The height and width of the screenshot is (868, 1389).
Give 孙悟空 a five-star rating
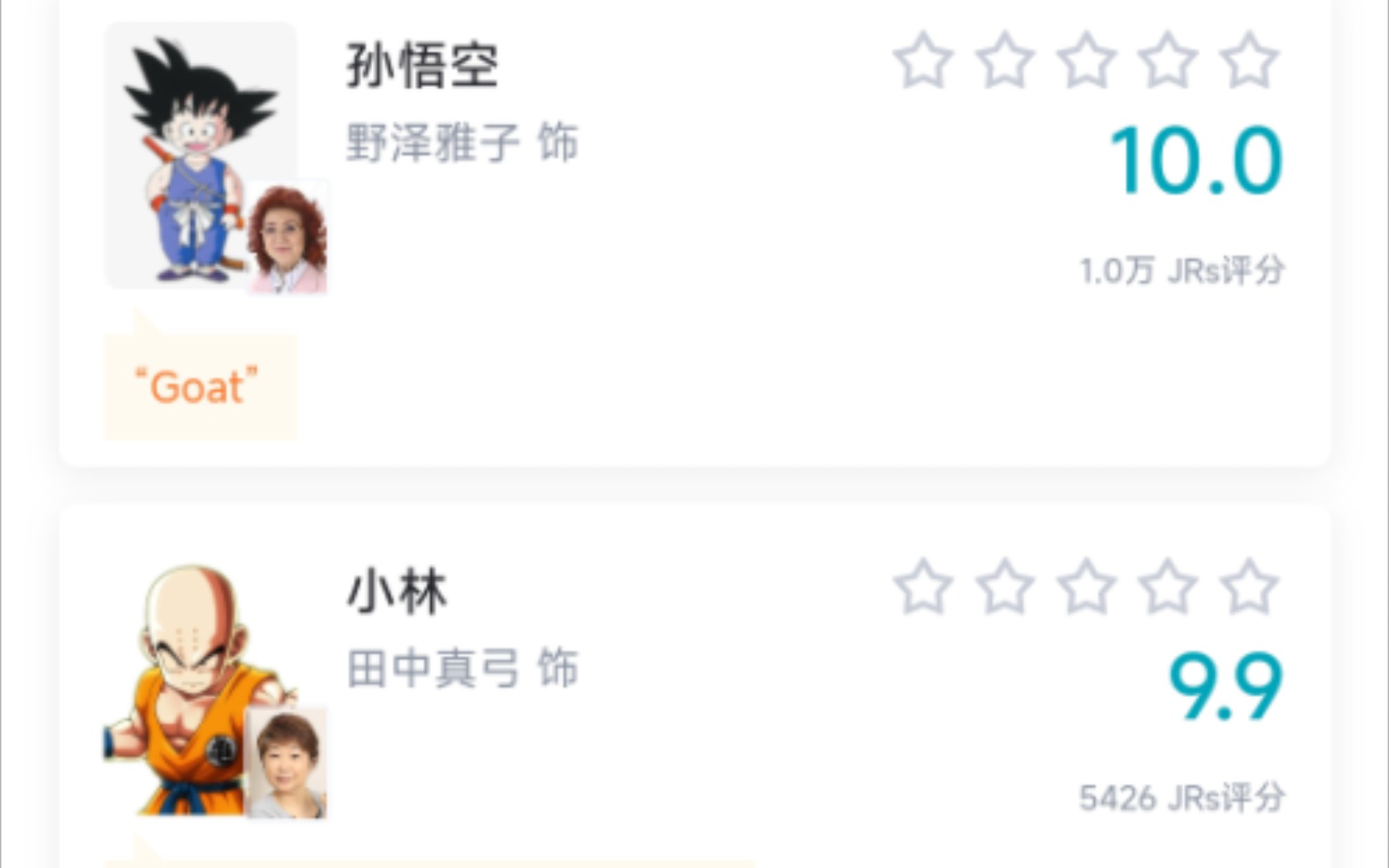pyautogui.click(x=1248, y=61)
